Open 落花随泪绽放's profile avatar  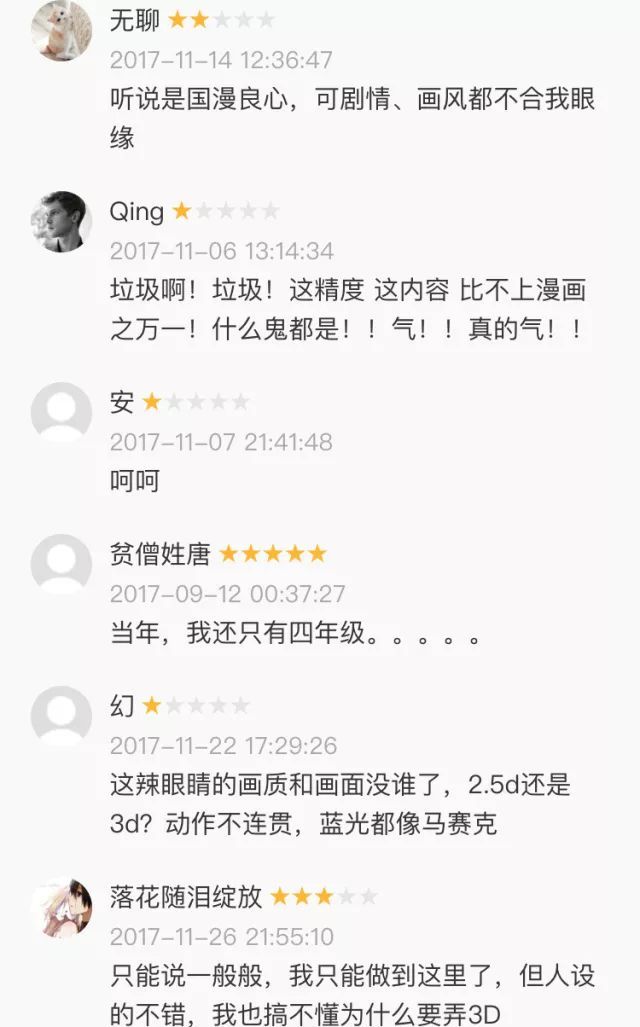pos(61,907)
